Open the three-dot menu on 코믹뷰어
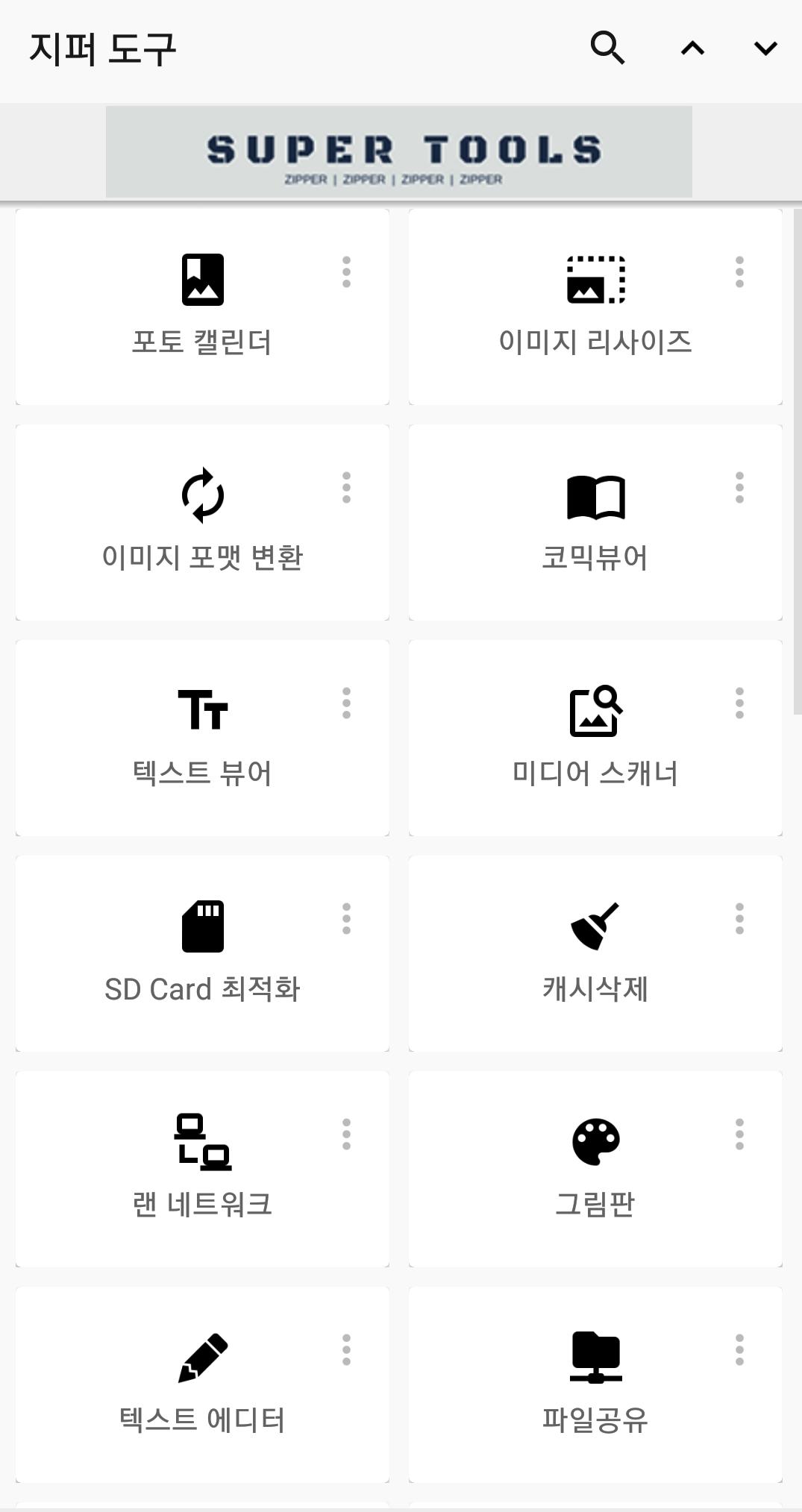Screen dimensions: 802x1512 tap(739, 488)
